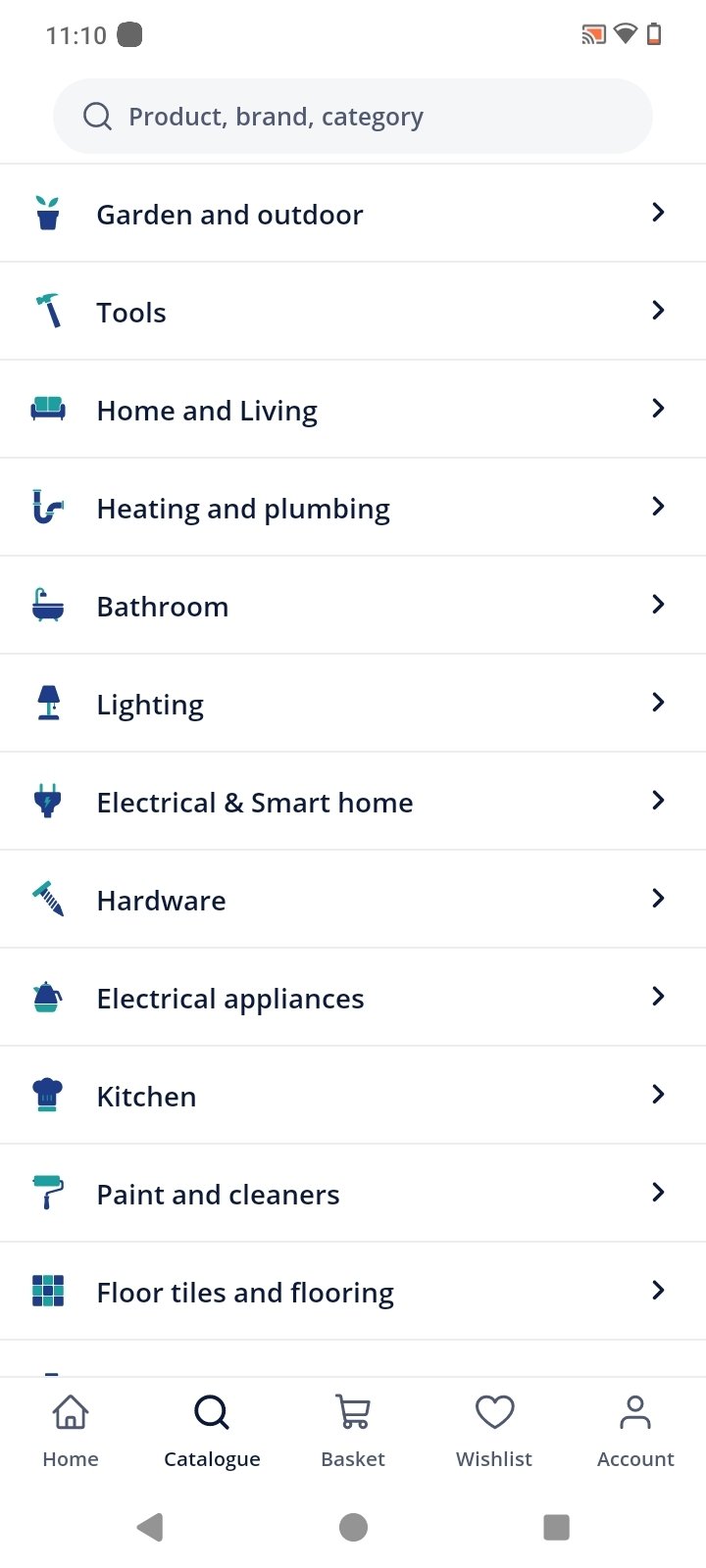The image size is (706, 1568).
Task: Tap the system back button
Action: point(150,1527)
